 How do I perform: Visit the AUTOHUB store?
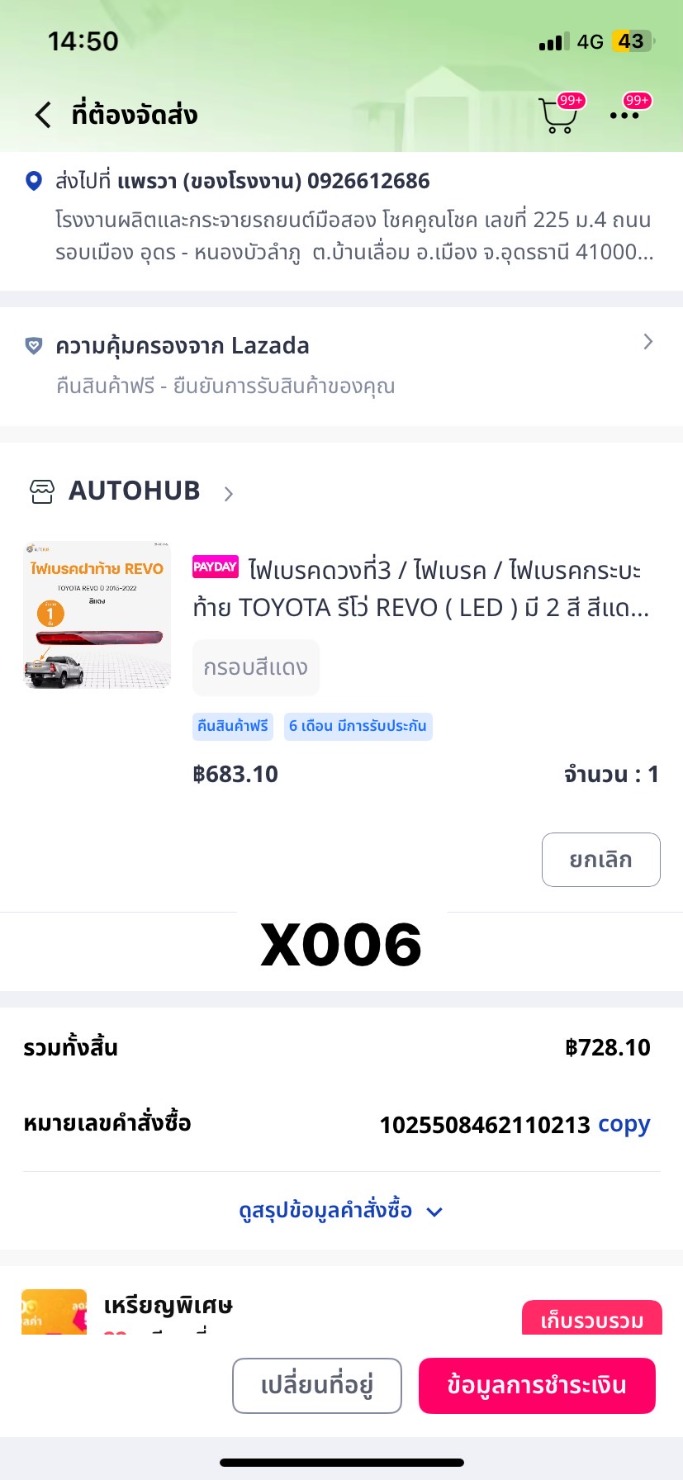click(x=134, y=492)
